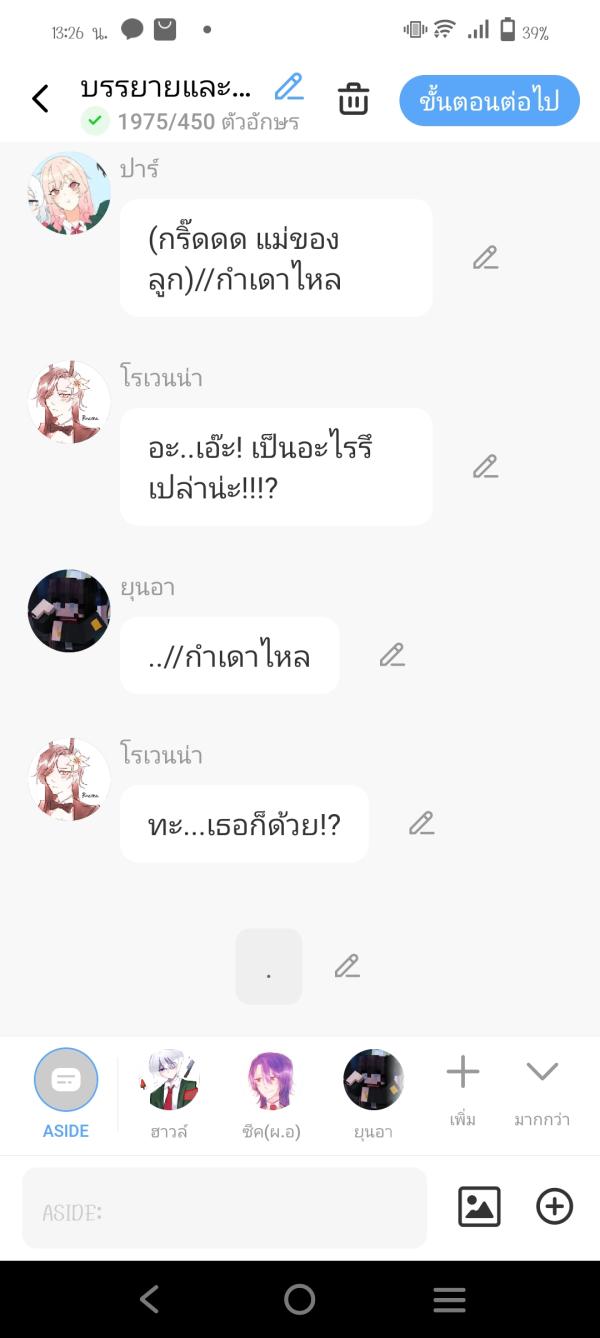Edit the story title with the pencil
Image resolution: width=600 pixels, height=1338 pixels.
(289, 87)
